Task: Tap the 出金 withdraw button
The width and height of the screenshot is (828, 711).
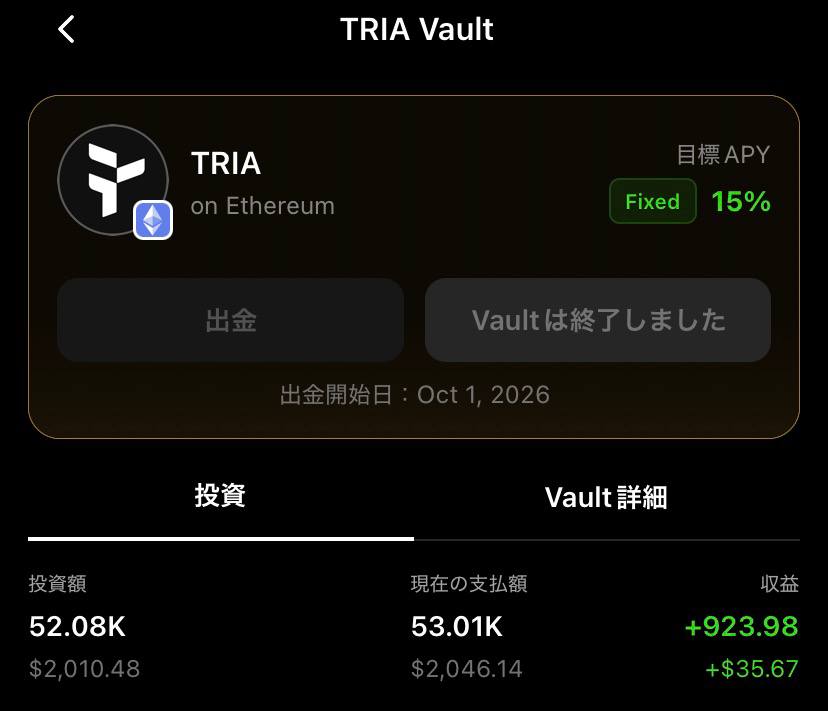Action: 231,320
